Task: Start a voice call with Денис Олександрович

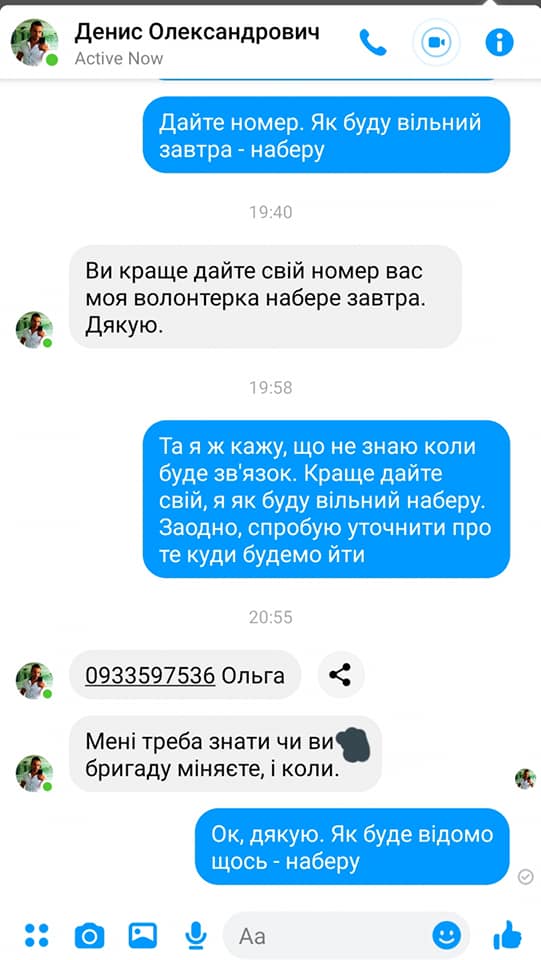Action: [x=373, y=43]
